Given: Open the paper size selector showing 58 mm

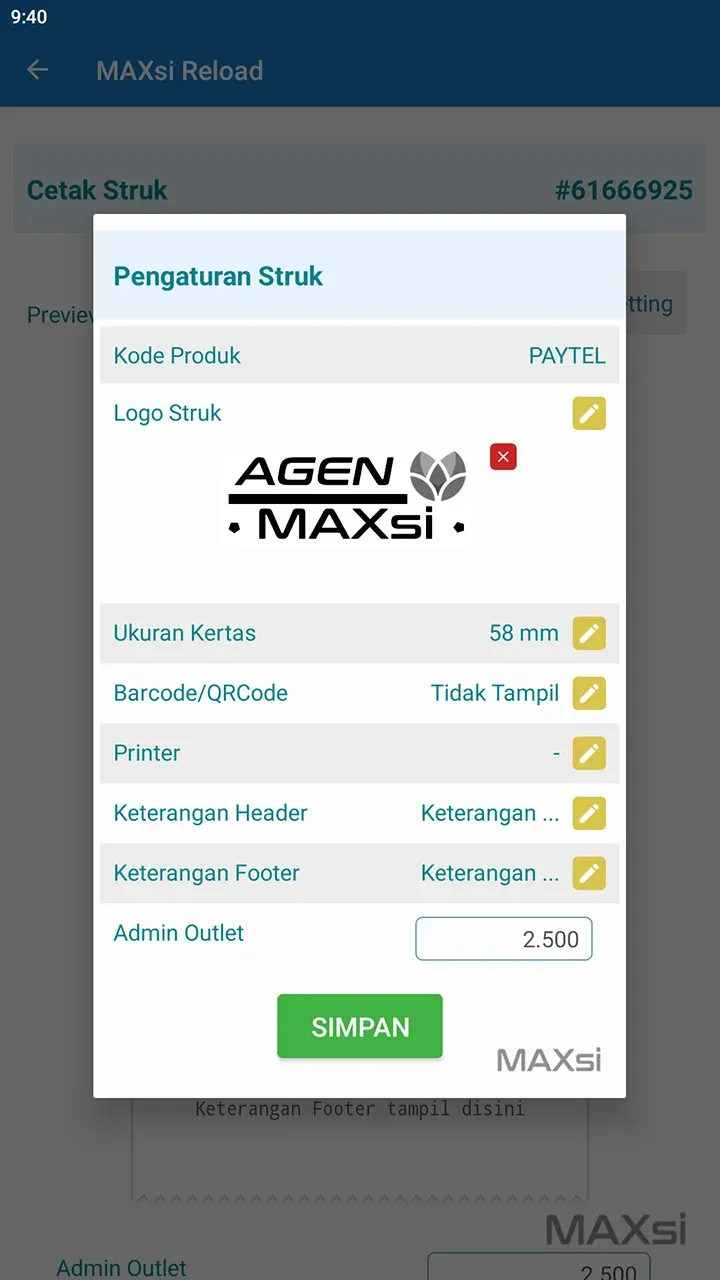Looking at the screenshot, I should 523,633.
